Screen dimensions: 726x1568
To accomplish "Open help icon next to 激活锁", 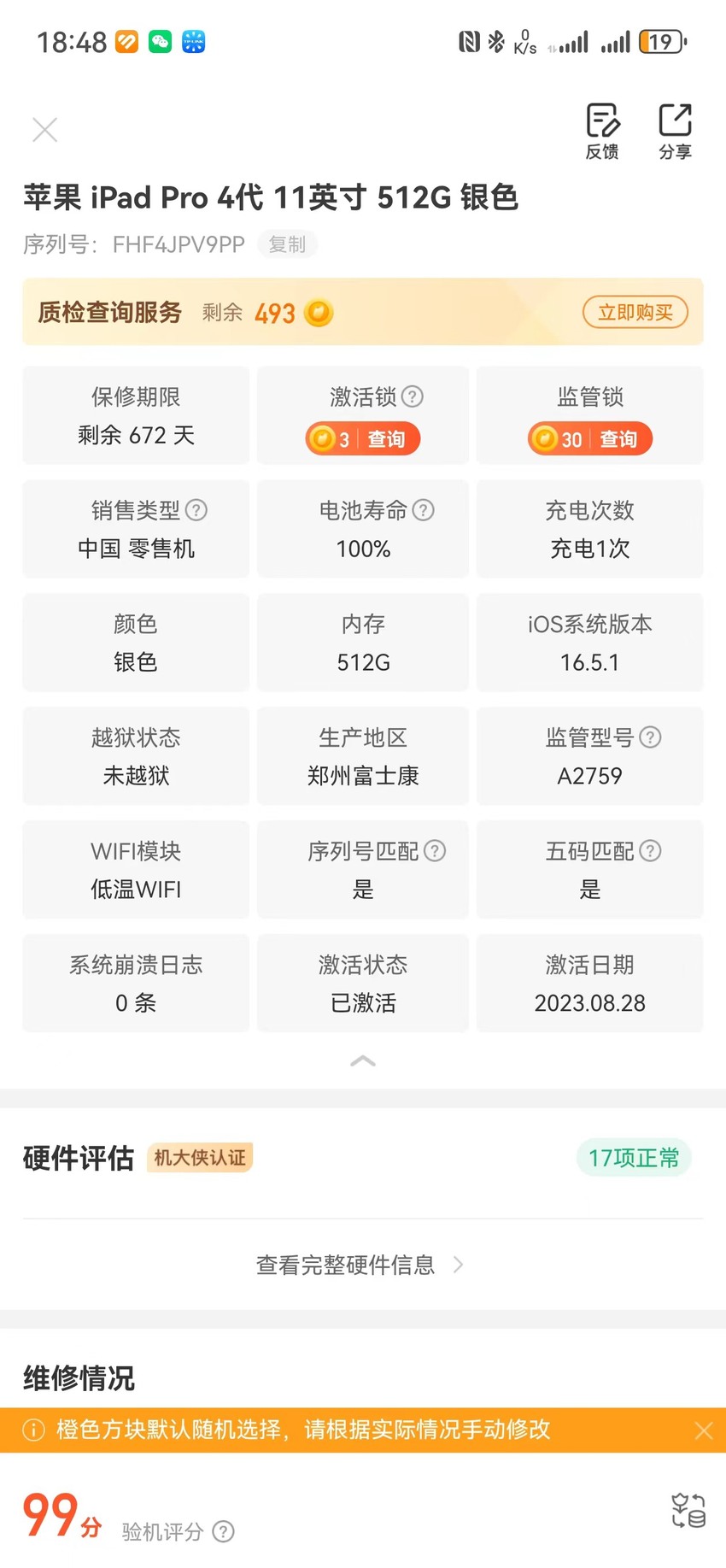I will (x=413, y=396).
